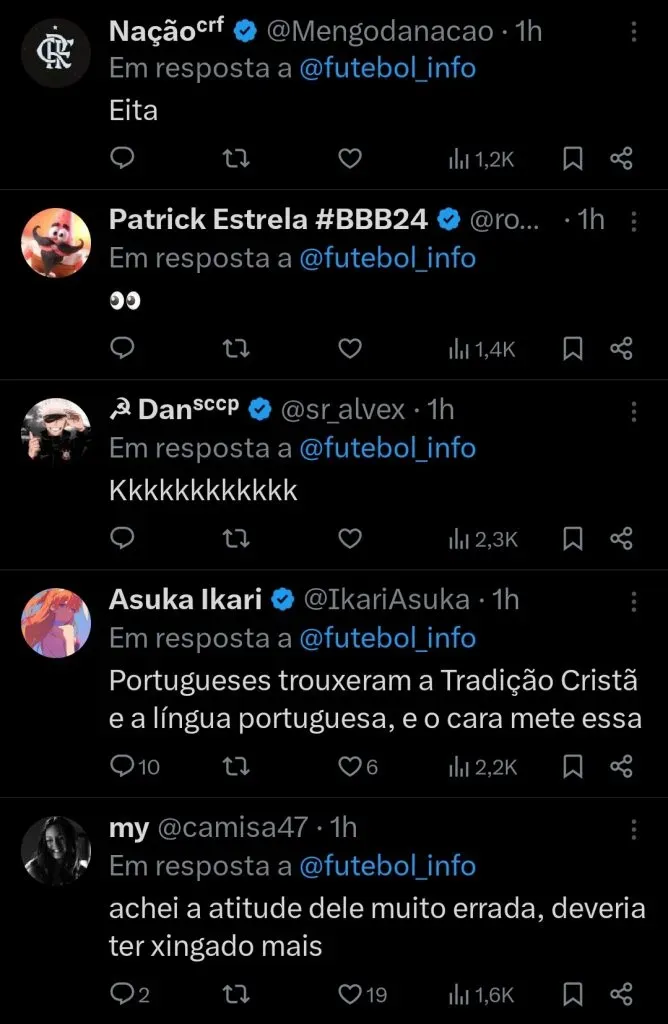Open Patrick Estrela's profile picture
The height and width of the screenshot is (1024, 668).
tap(56, 243)
